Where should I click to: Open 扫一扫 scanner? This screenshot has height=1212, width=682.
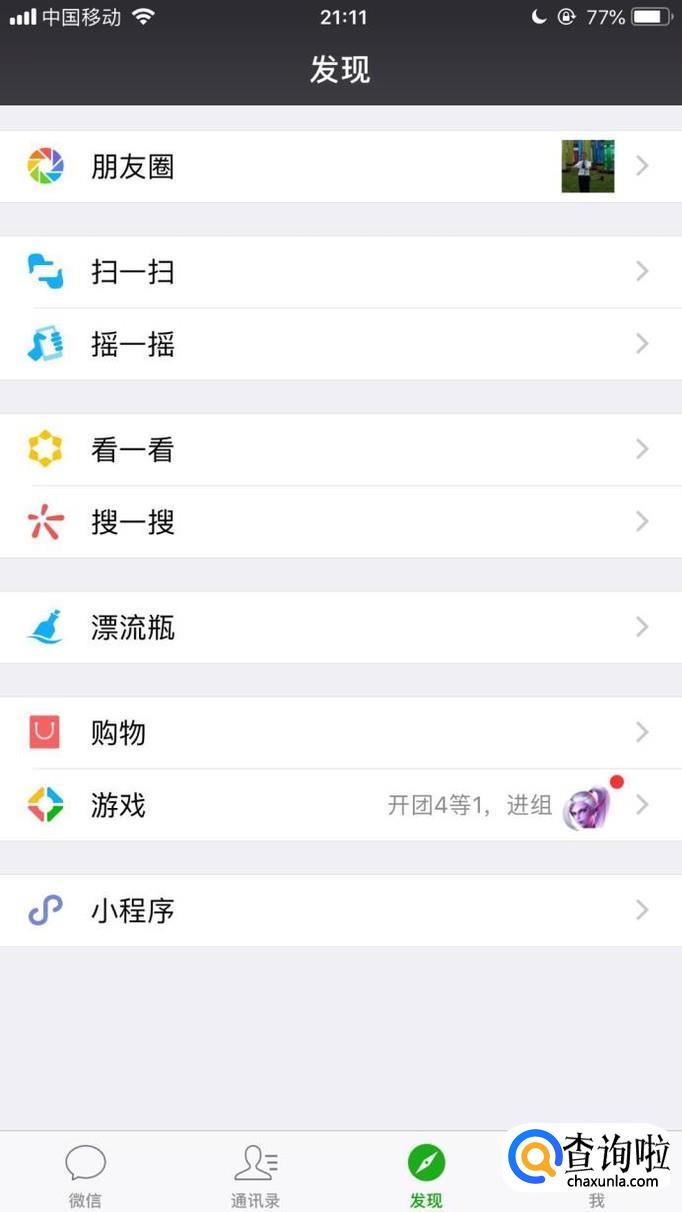(340, 272)
